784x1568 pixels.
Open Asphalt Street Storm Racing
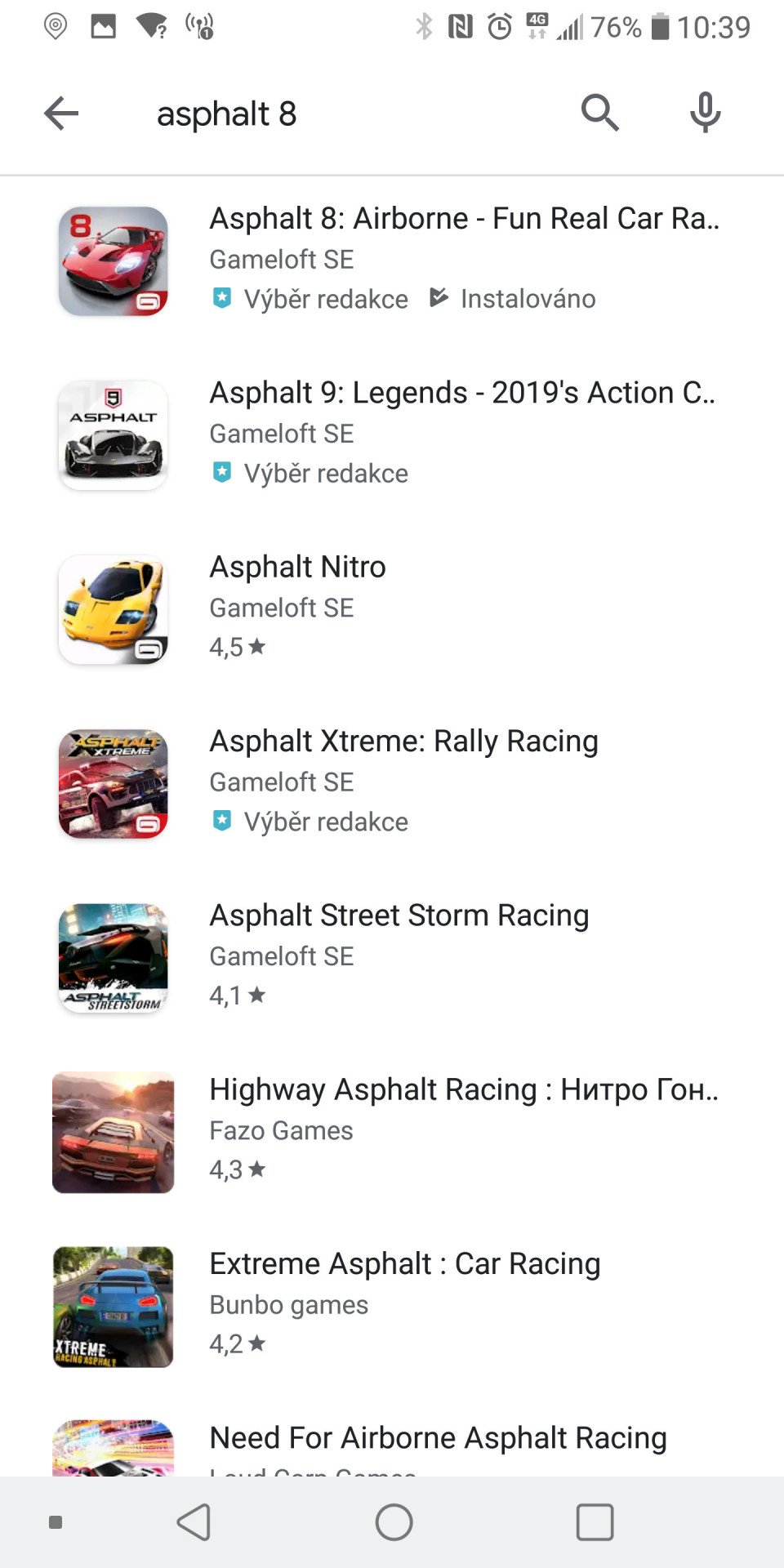coord(392,958)
